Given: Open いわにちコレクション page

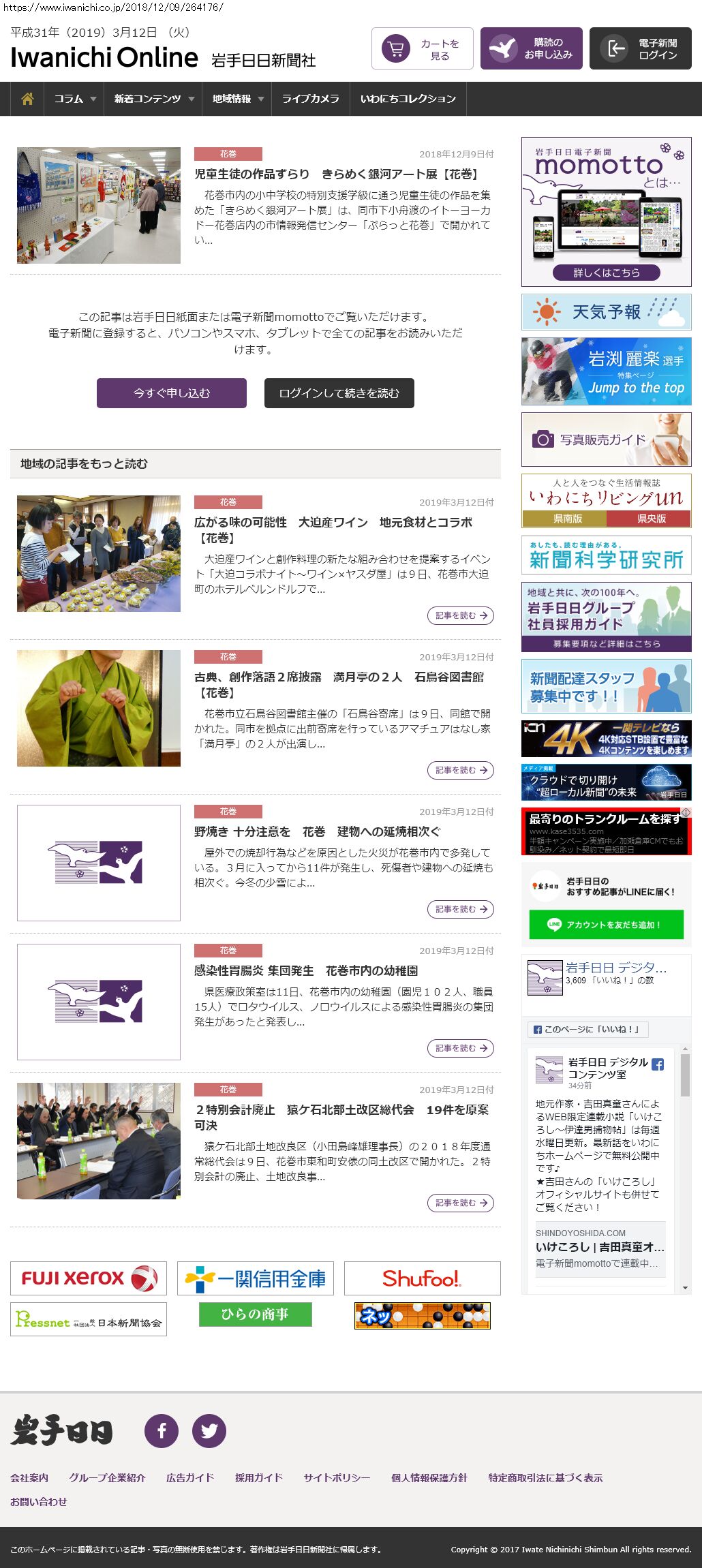Looking at the screenshot, I should 408,99.
